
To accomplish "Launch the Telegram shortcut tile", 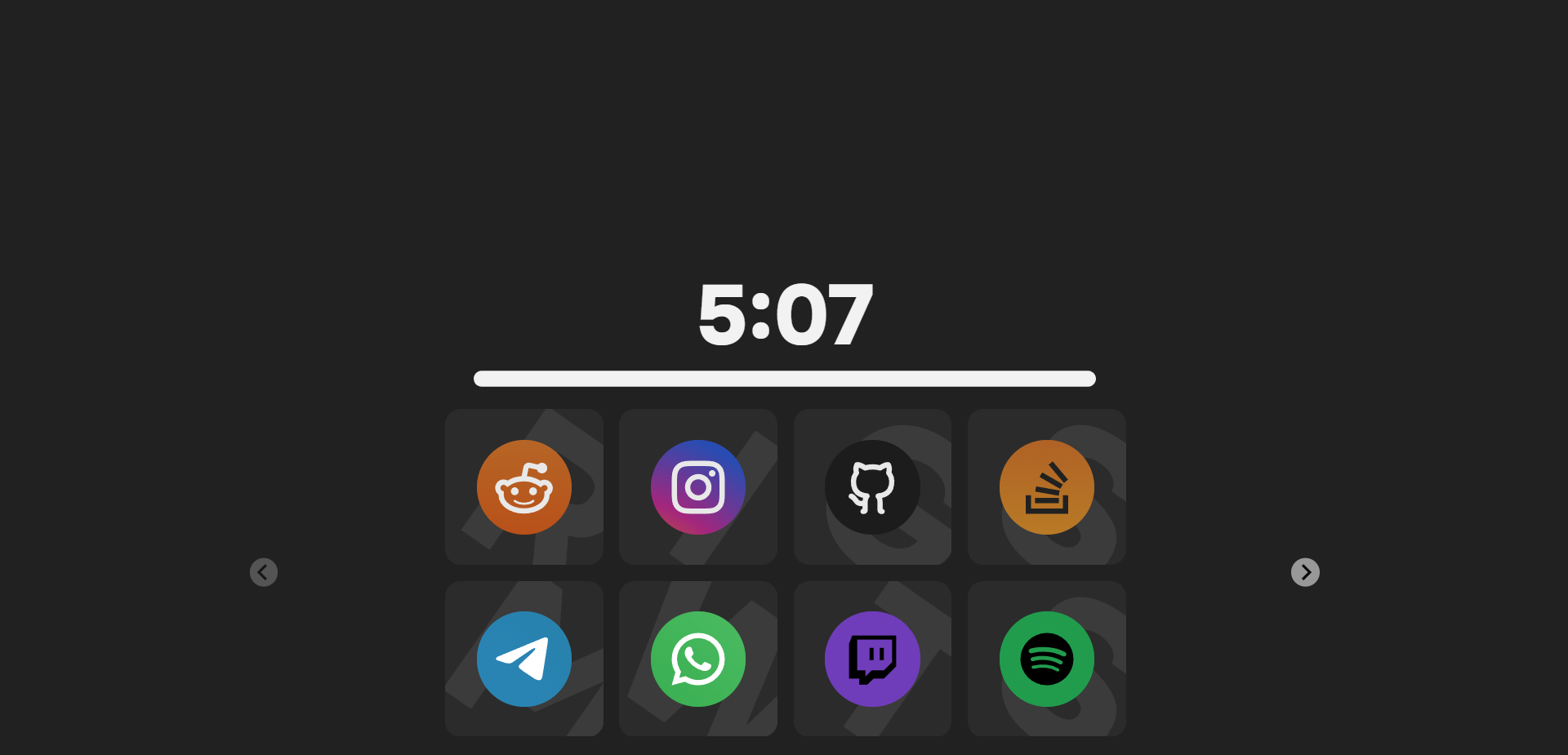I will (x=523, y=659).
